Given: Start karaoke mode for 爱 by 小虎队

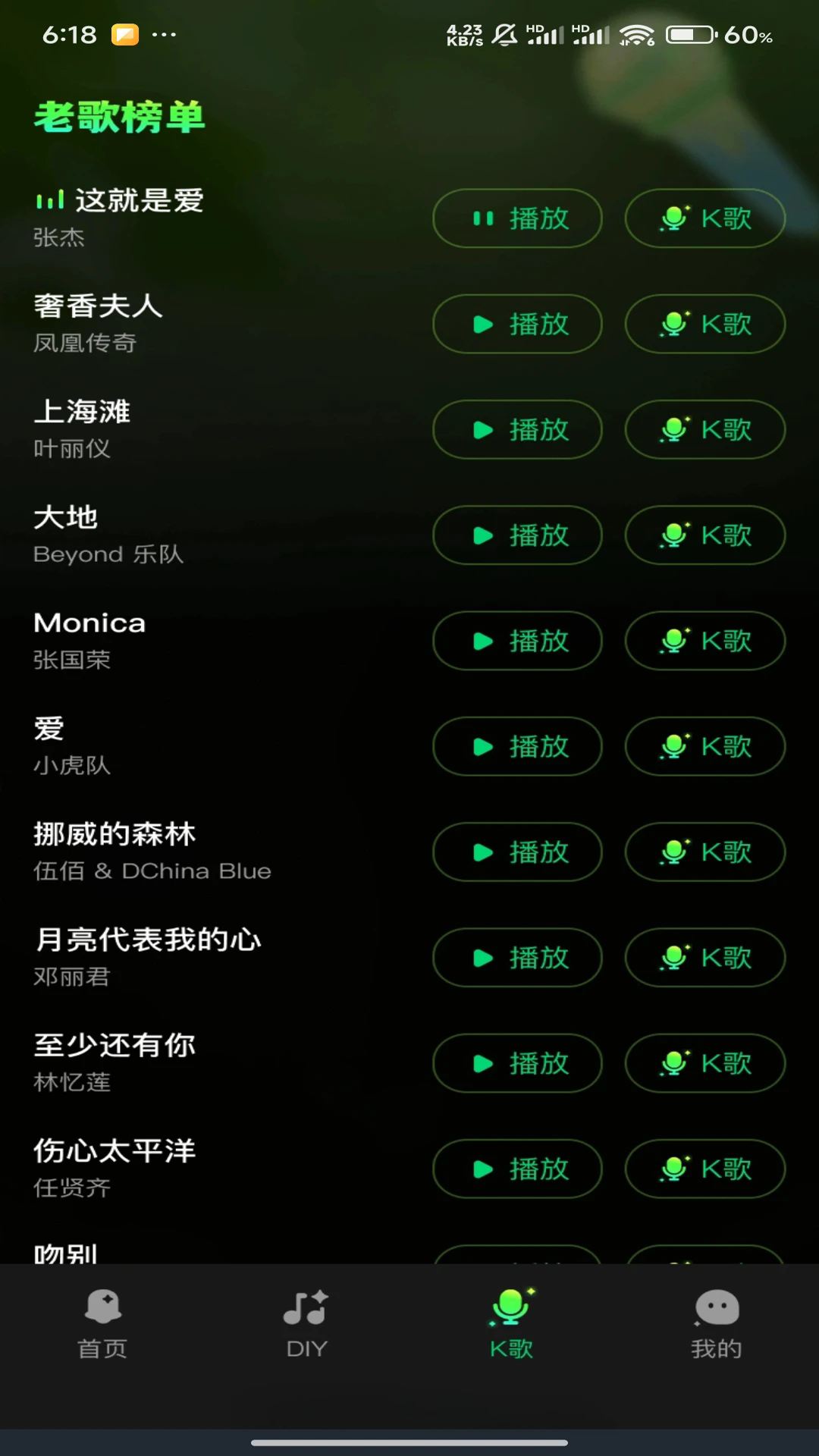Looking at the screenshot, I should (704, 747).
